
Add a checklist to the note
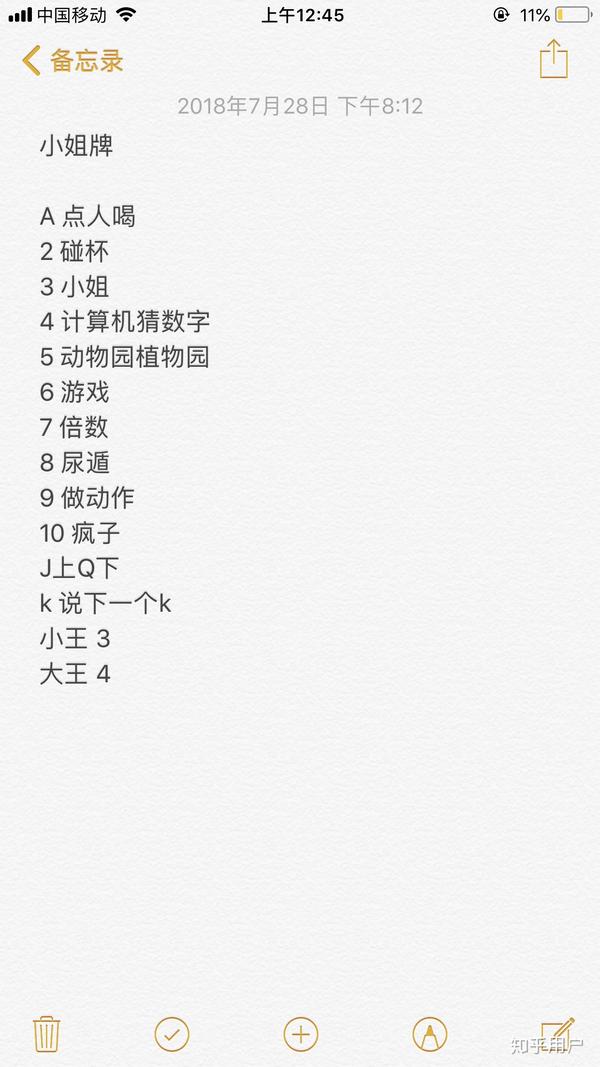pos(172,1033)
